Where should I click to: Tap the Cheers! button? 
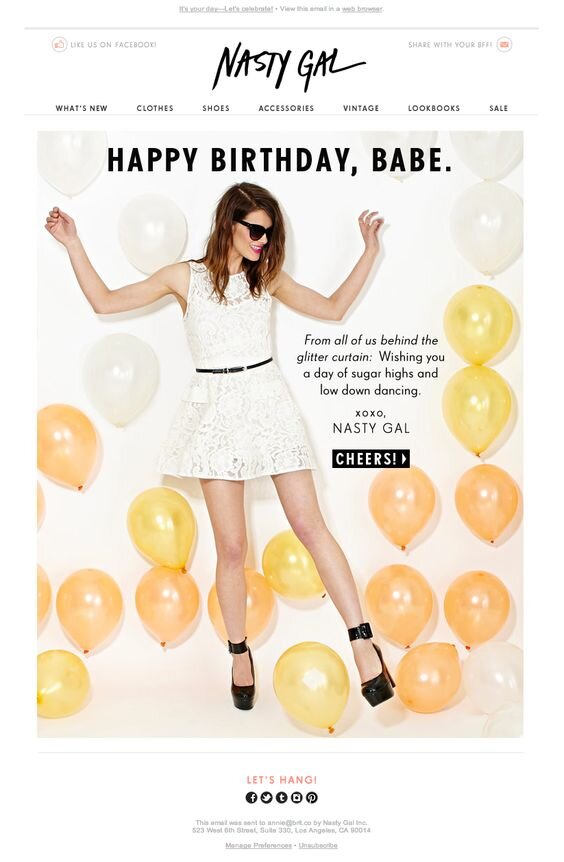371,459
